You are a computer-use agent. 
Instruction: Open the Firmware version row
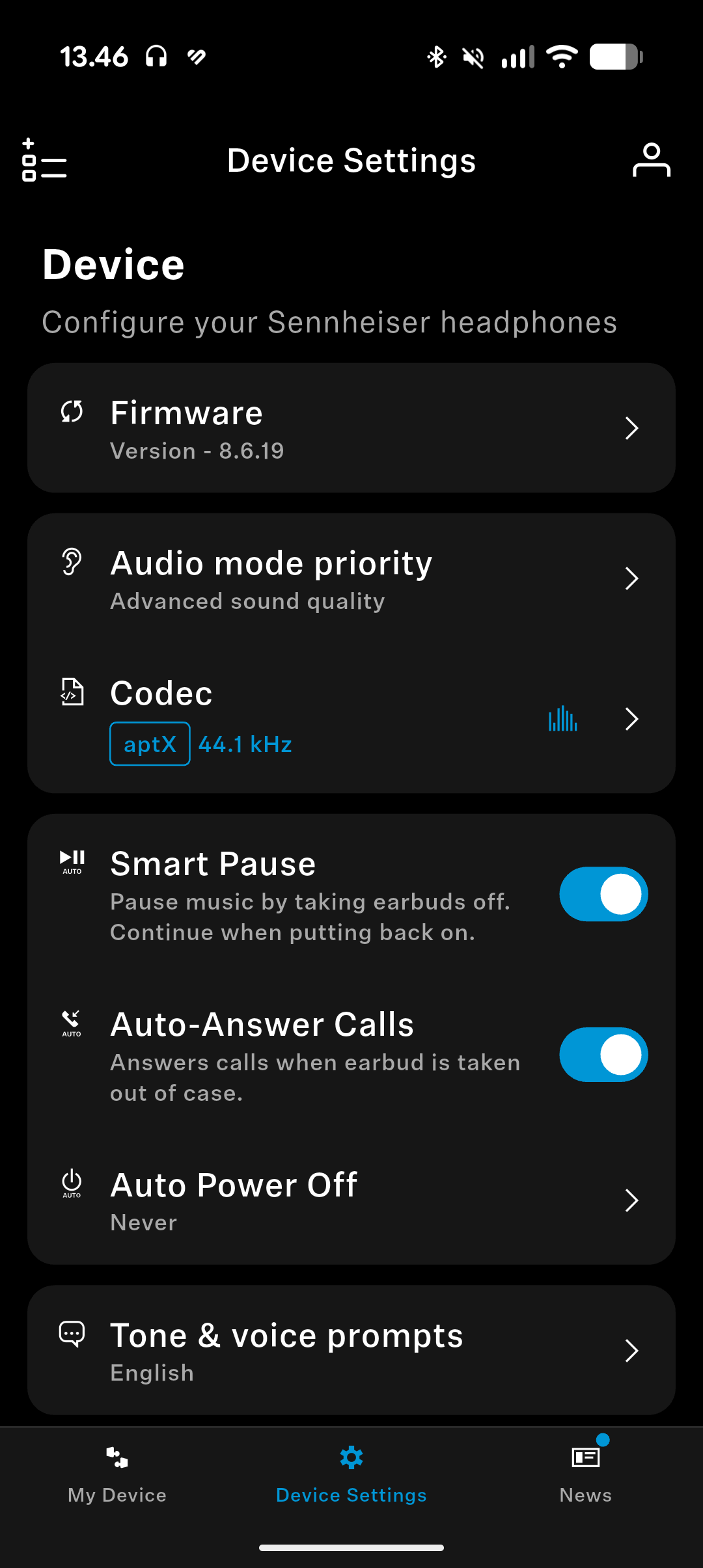pyautogui.click(x=351, y=428)
